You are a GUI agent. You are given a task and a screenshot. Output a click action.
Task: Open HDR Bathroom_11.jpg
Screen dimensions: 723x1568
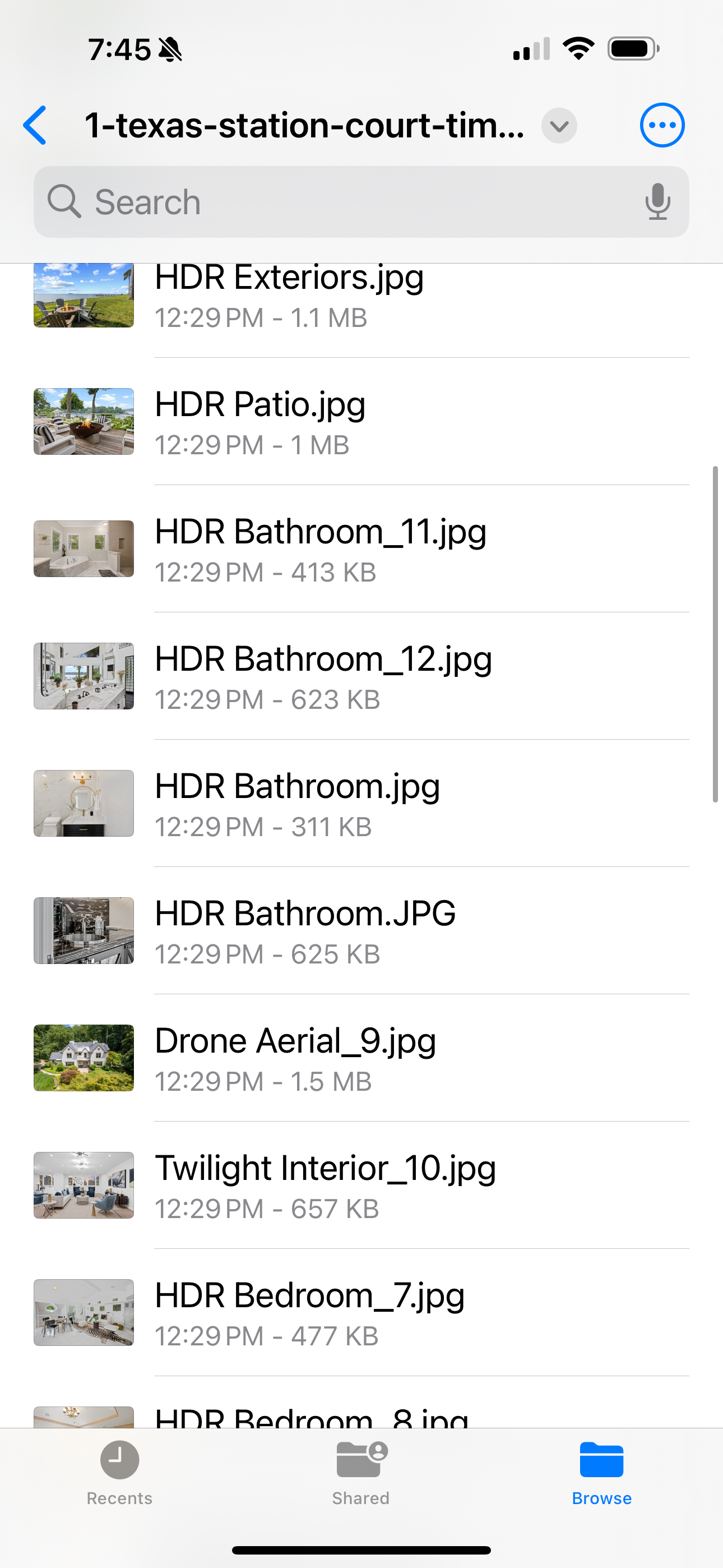[x=320, y=549]
